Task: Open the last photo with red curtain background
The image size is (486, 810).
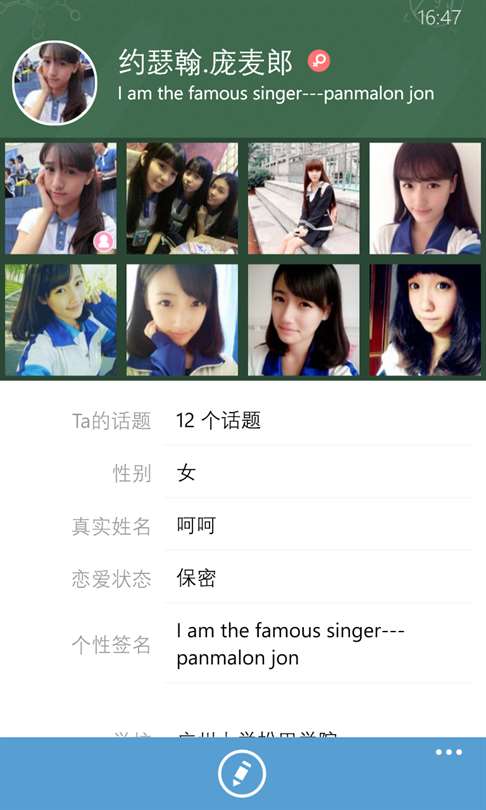Action: pyautogui.click(x=425, y=320)
